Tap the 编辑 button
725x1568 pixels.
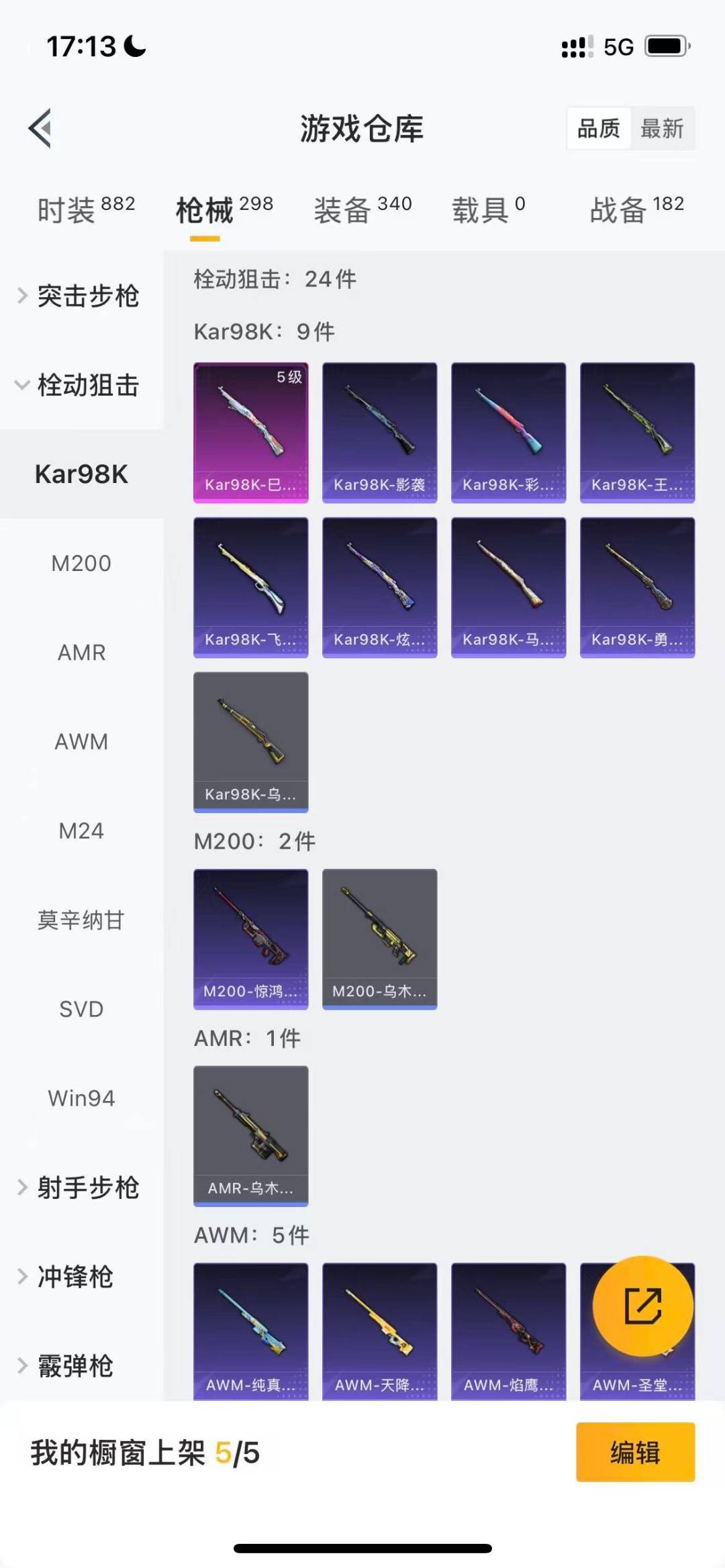tap(635, 1453)
